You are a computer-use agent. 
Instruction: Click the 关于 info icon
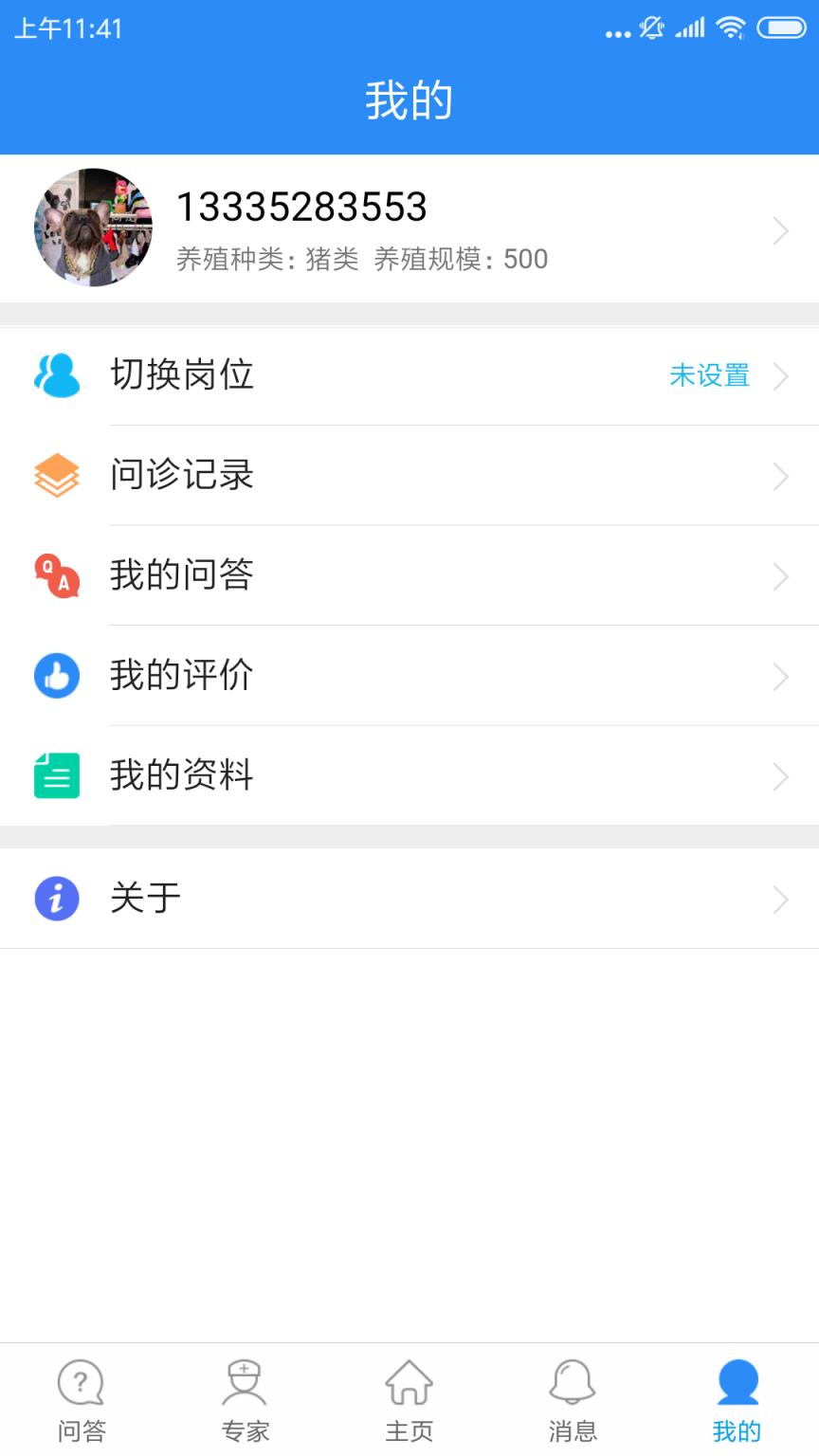point(56,899)
